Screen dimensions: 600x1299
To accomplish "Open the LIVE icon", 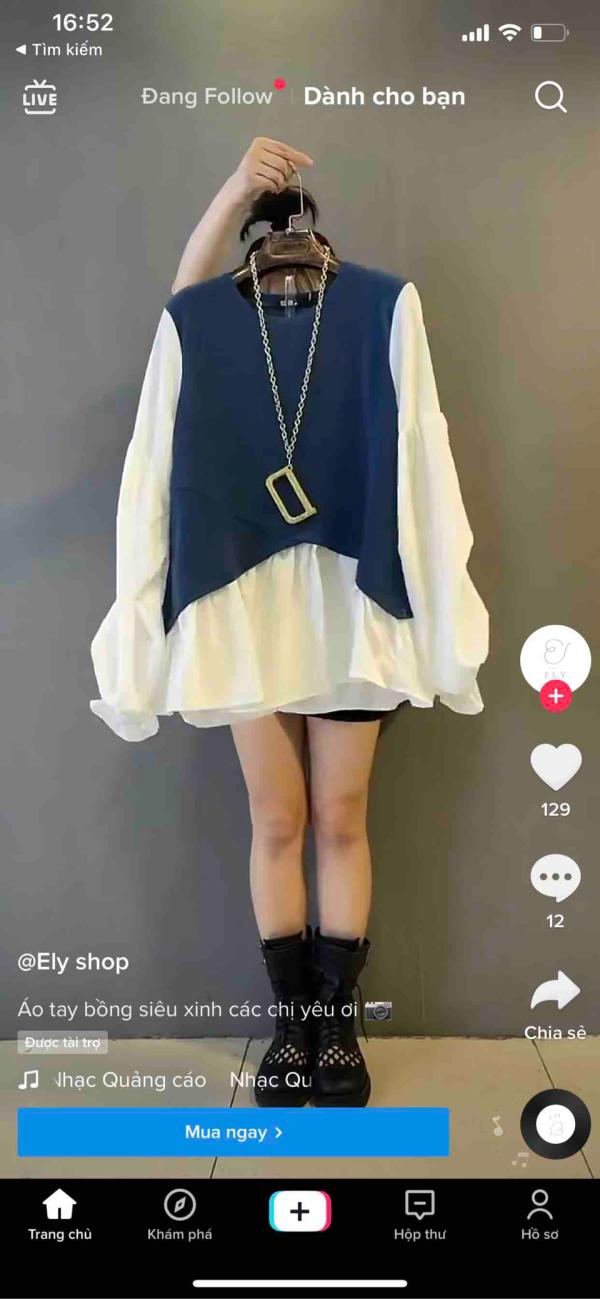I will coord(40,97).
